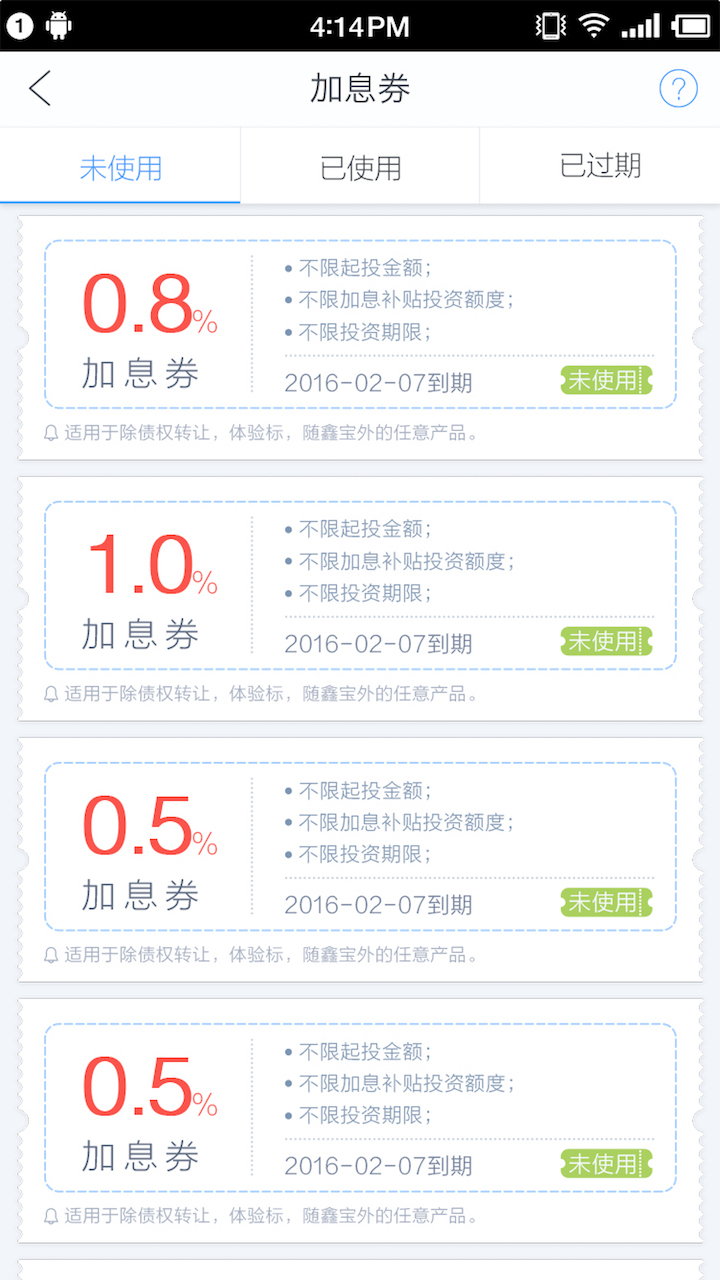Click the 未使用 badge on the 0.8% coupon
The height and width of the screenshot is (1280, 720).
pyautogui.click(x=605, y=380)
